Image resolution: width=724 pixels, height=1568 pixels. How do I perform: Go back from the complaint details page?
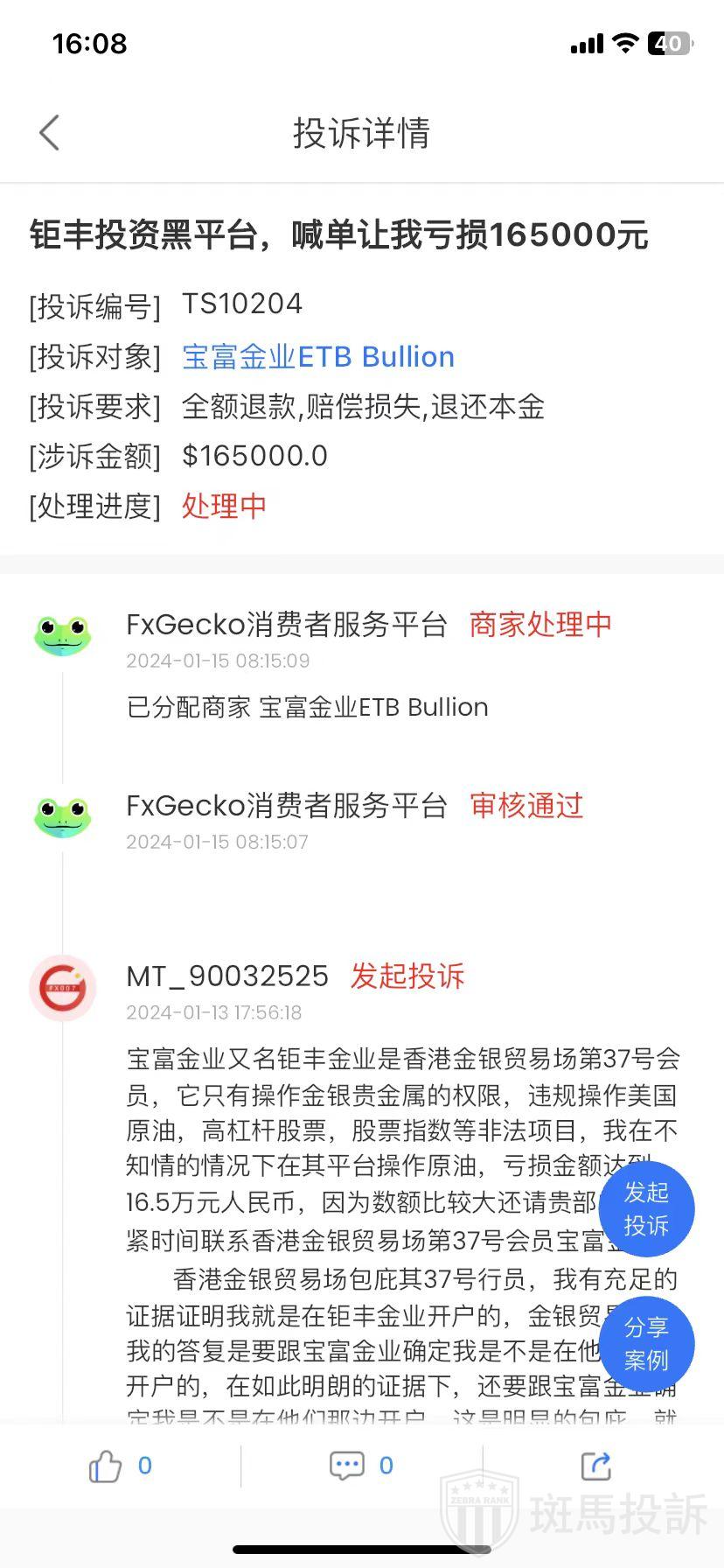point(50,133)
